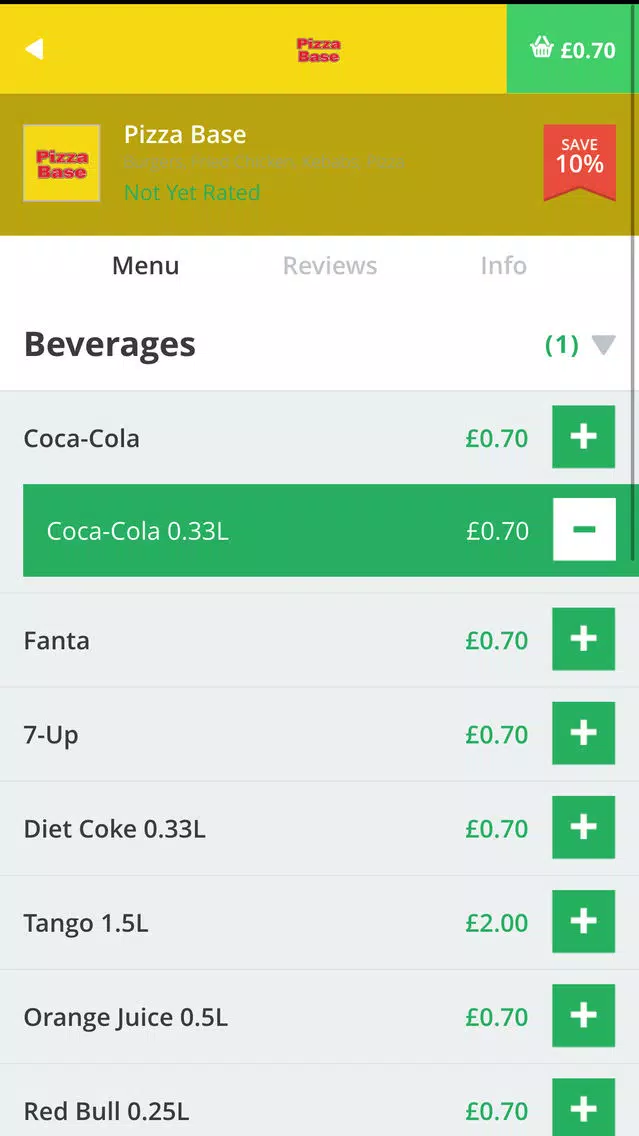Go back using the white arrow

point(34,49)
